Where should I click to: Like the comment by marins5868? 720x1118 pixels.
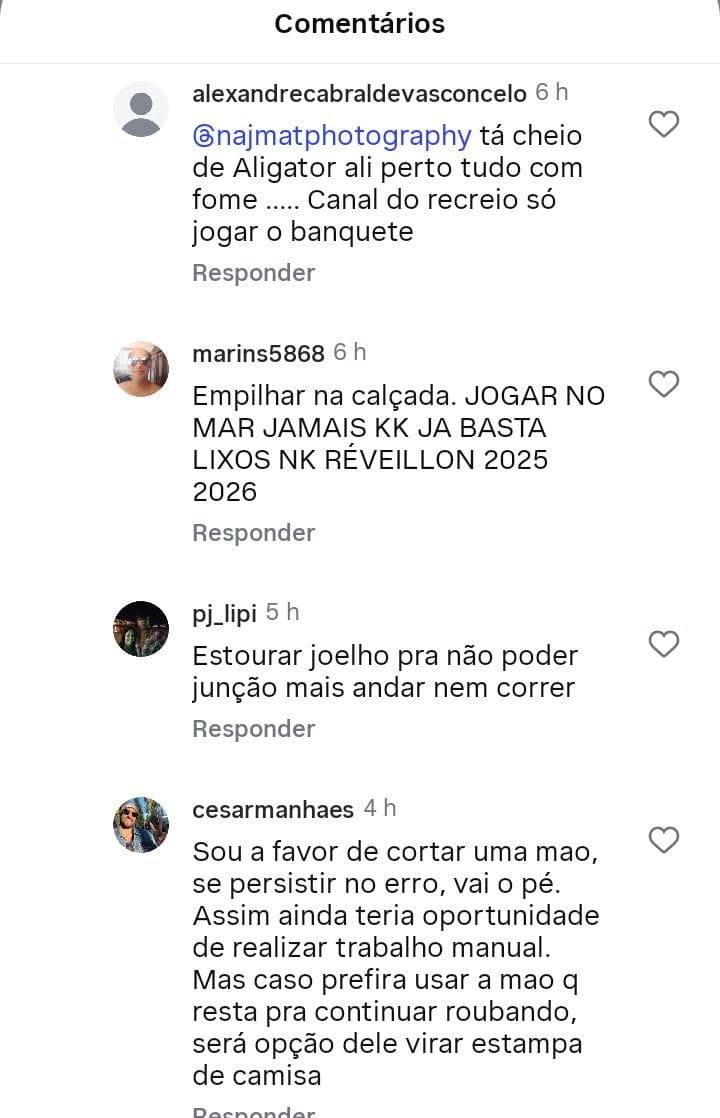(x=664, y=384)
